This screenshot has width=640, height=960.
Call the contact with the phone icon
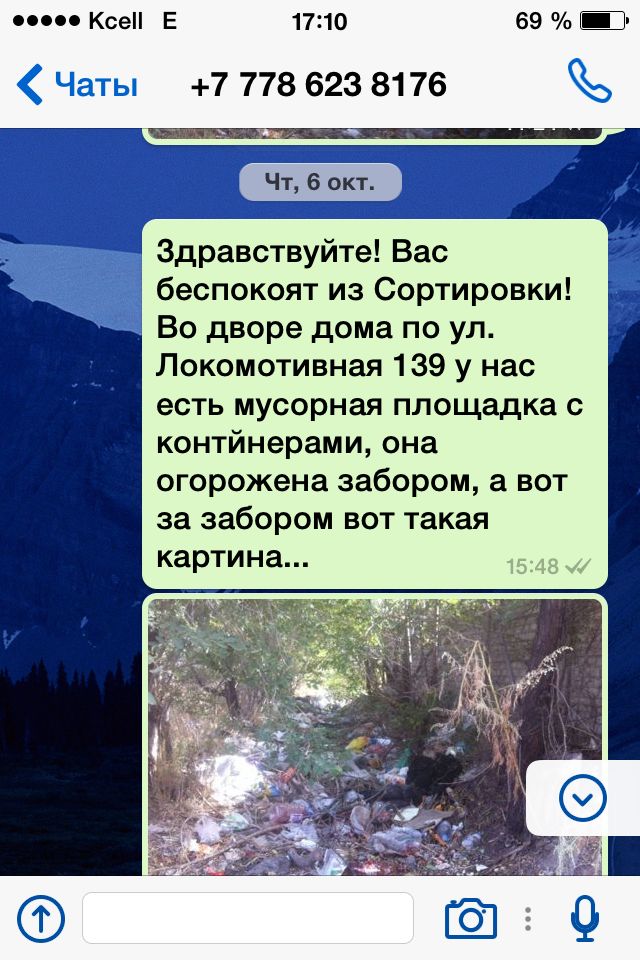(x=589, y=83)
